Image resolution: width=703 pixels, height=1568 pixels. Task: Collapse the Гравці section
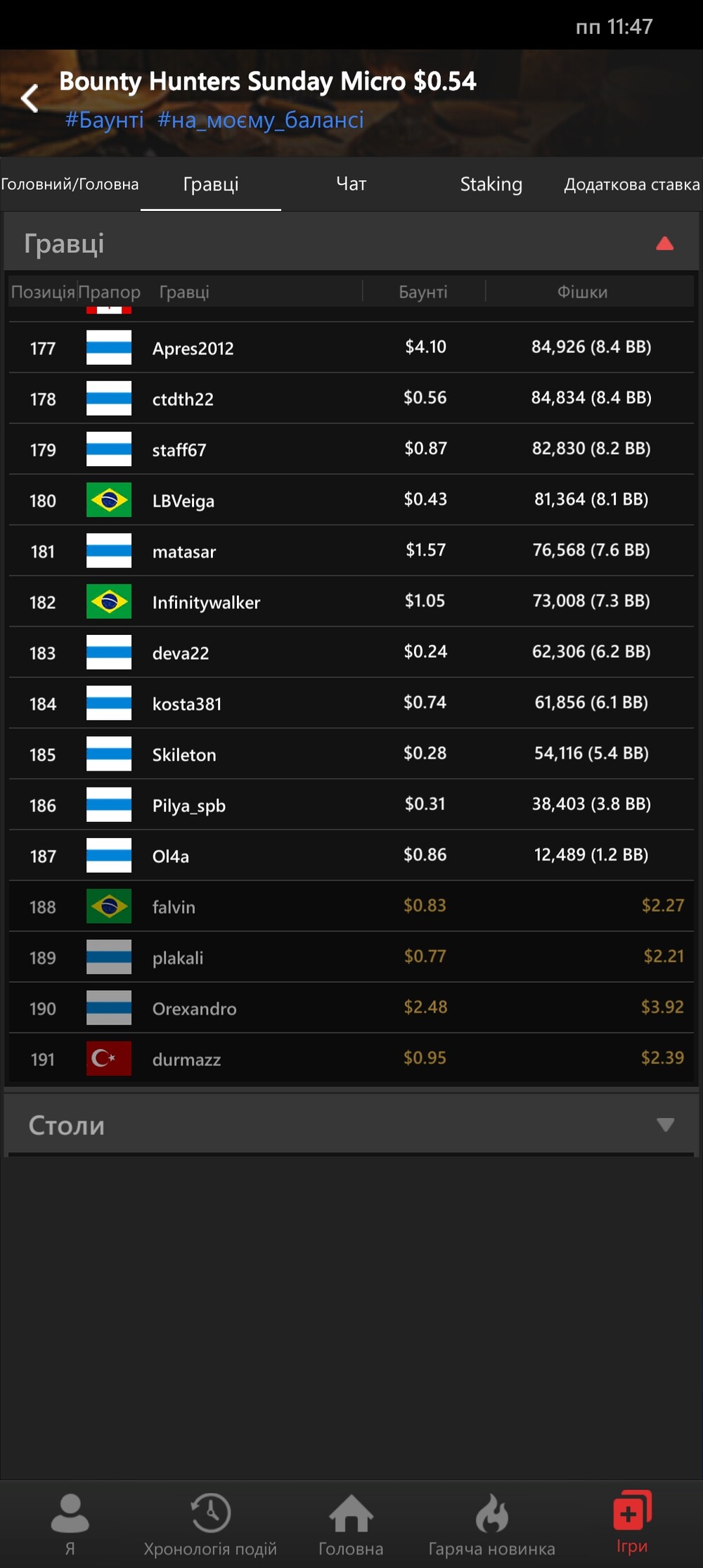pyautogui.click(x=665, y=244)
